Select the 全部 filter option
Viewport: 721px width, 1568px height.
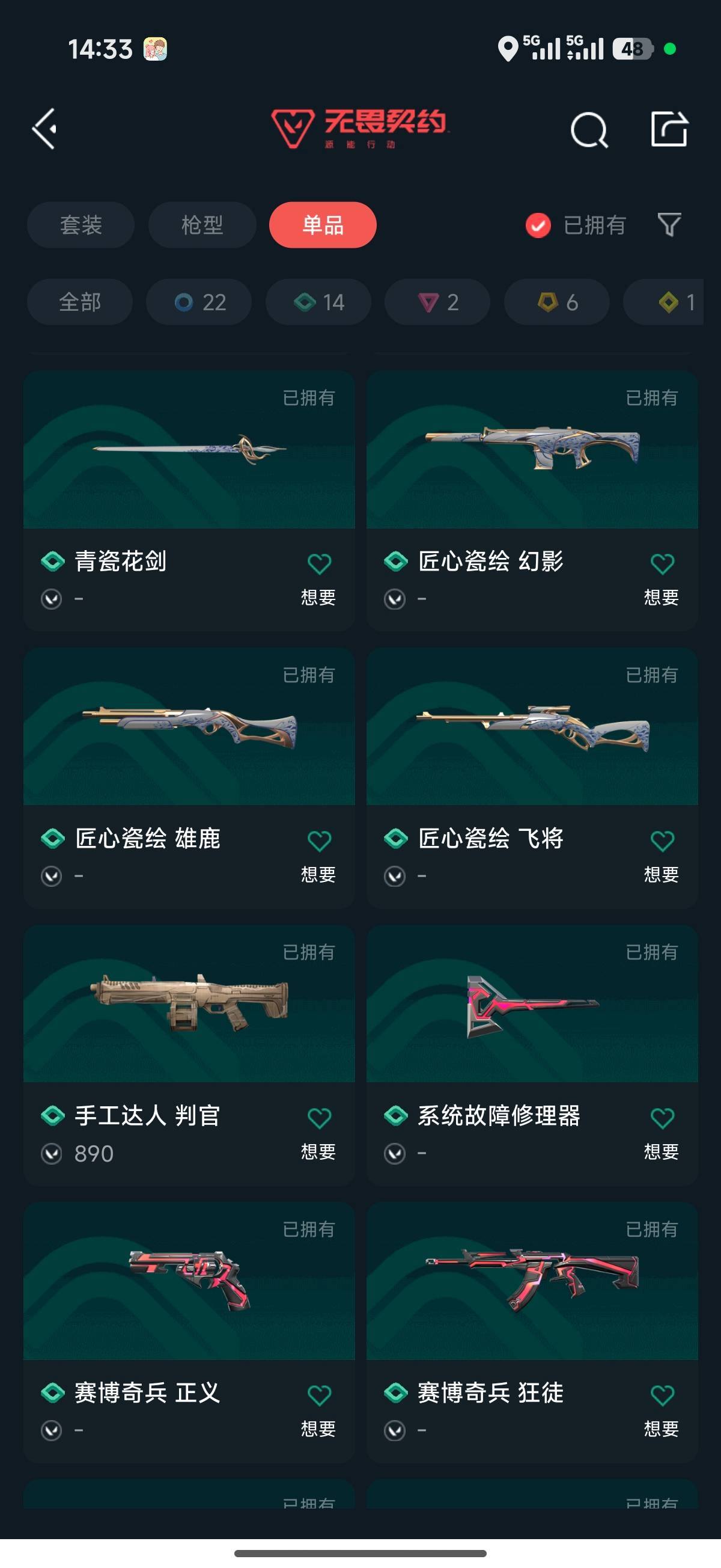80,302
